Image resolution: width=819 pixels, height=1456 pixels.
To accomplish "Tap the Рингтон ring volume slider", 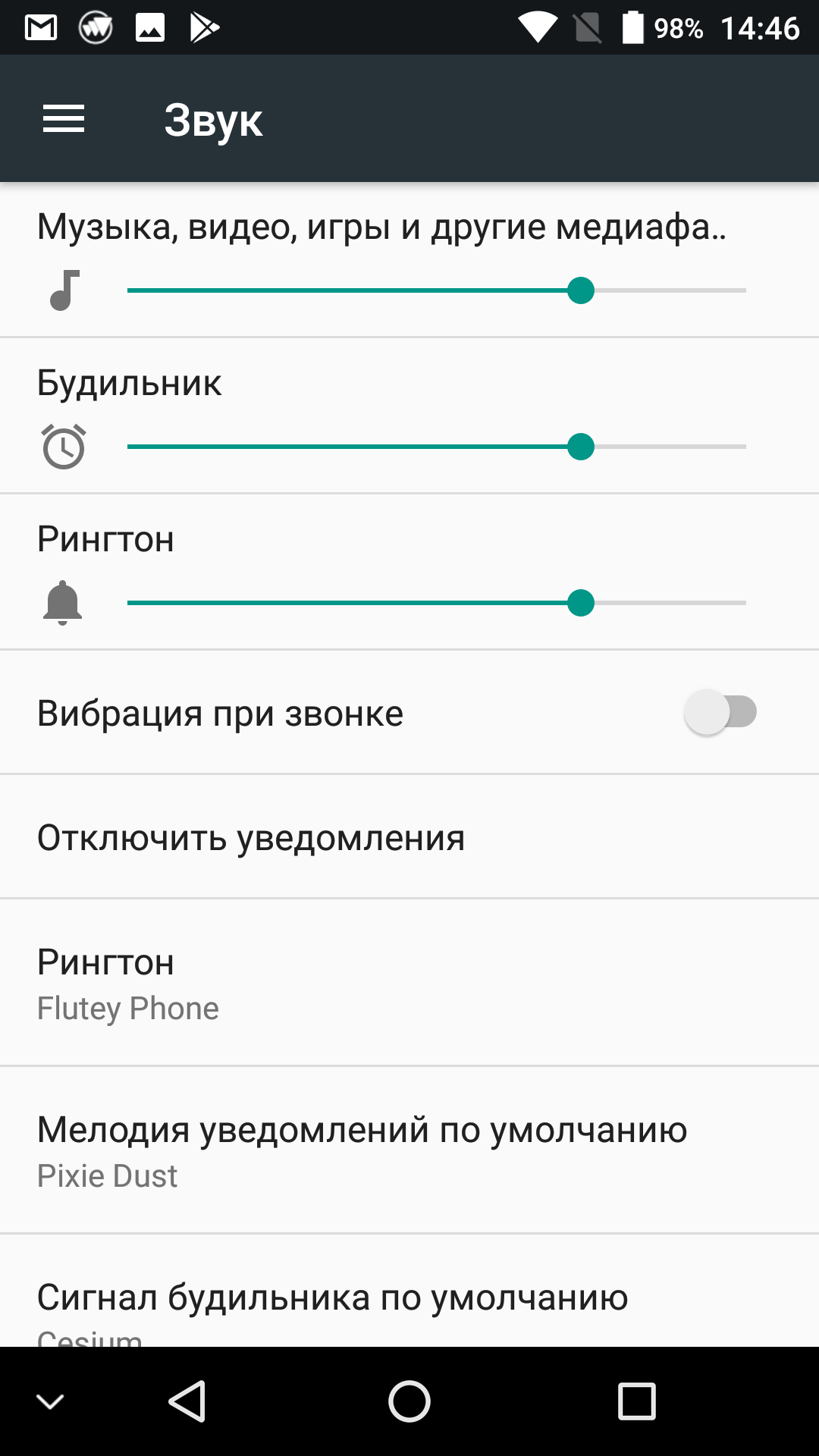I will pos(436,603).
